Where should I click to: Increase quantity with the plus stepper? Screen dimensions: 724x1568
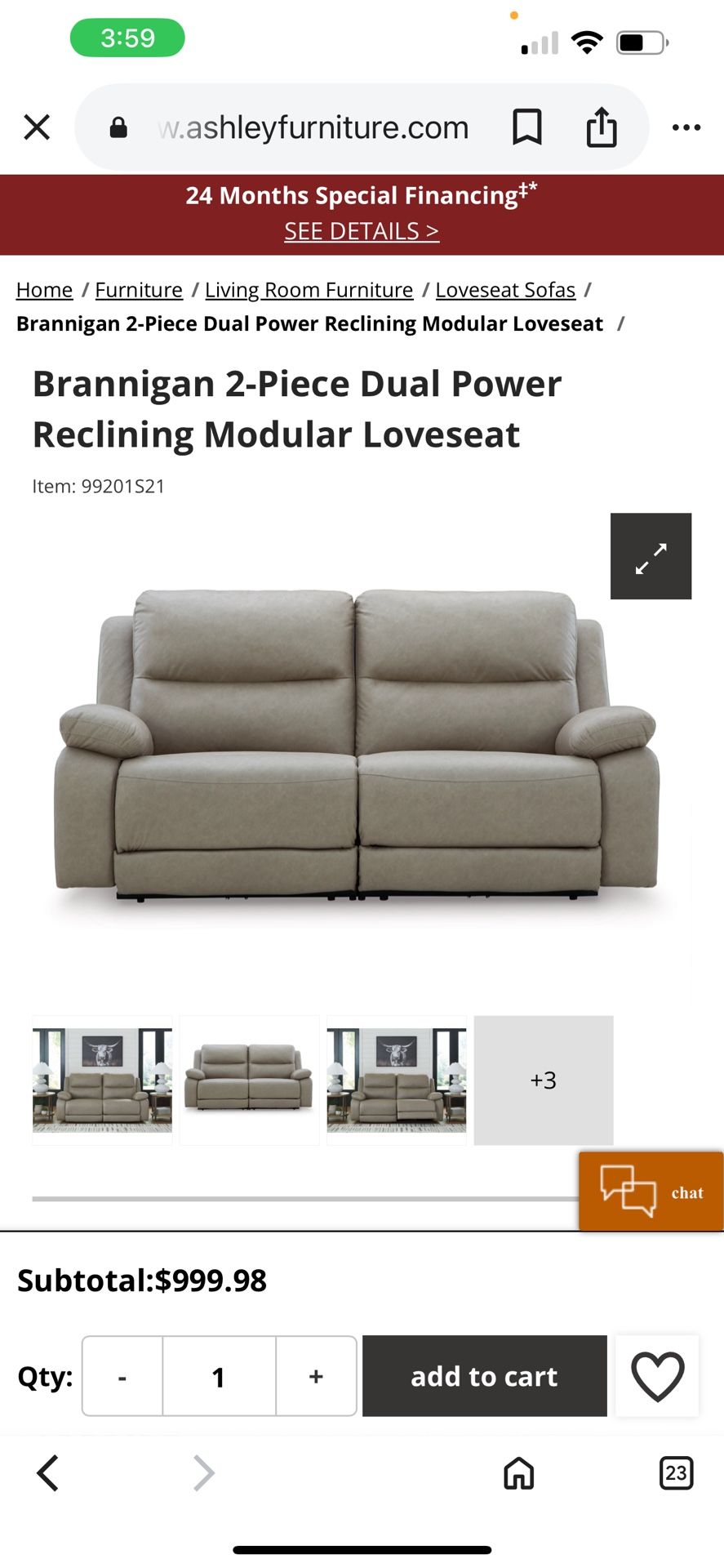coord(316,1376)
